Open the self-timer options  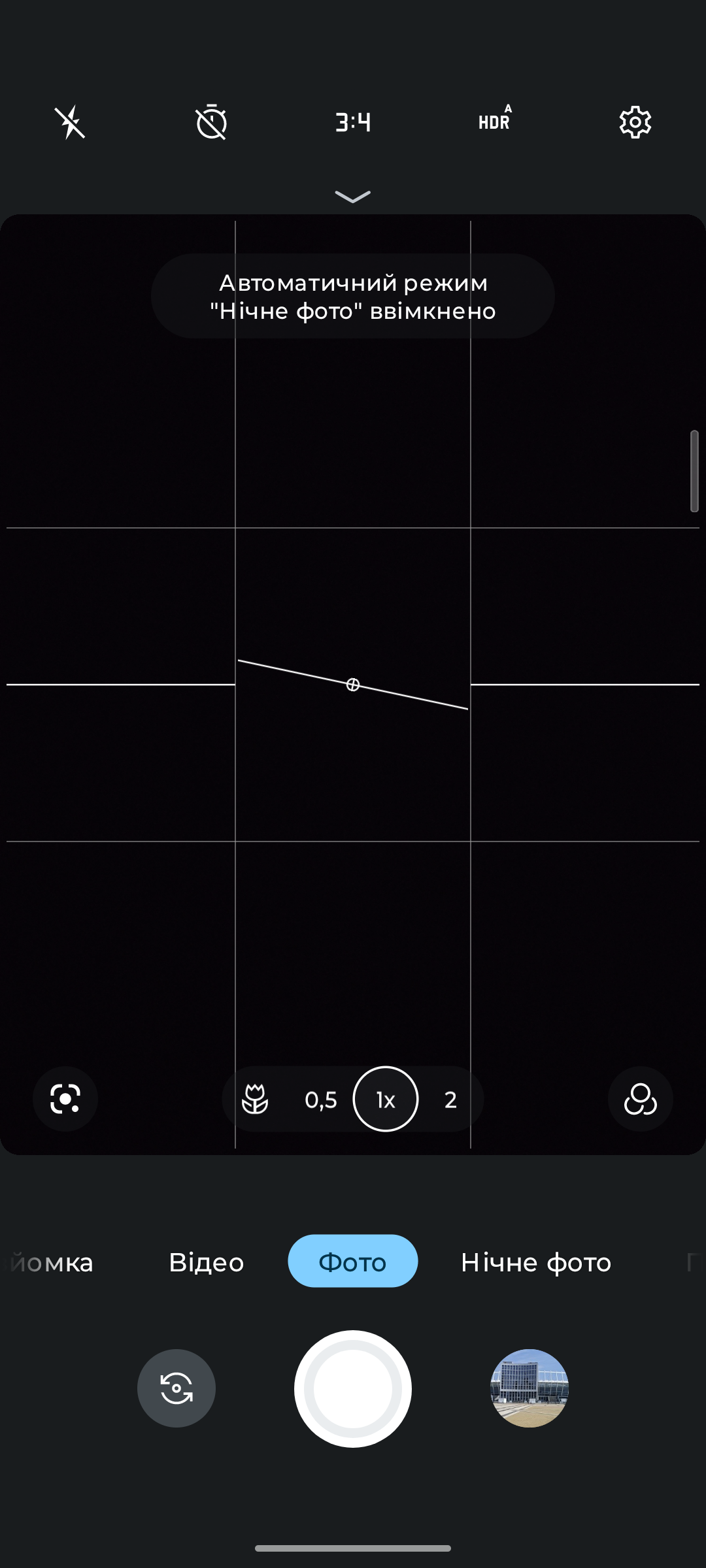[x=211, y=122]
